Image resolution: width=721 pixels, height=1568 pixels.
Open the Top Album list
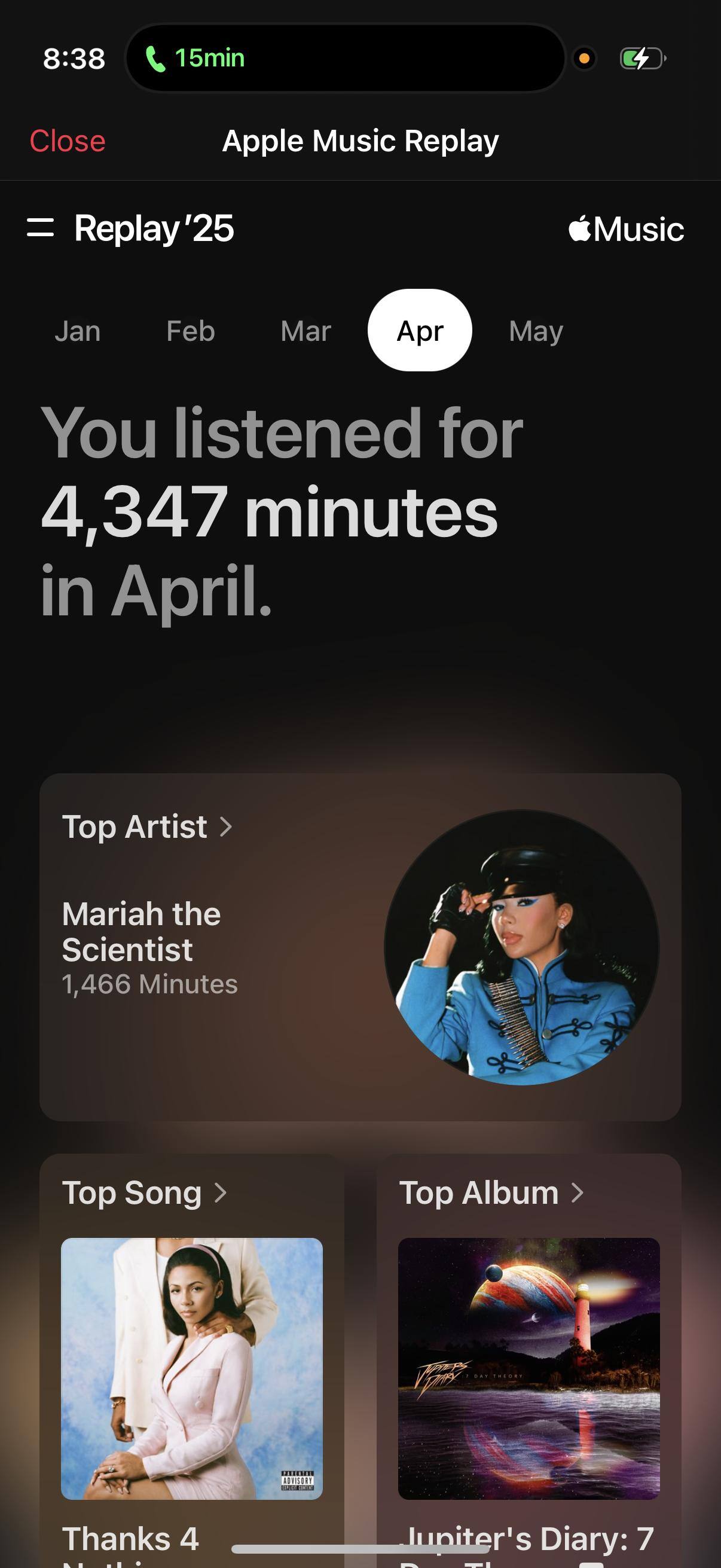coord(491,1193)
